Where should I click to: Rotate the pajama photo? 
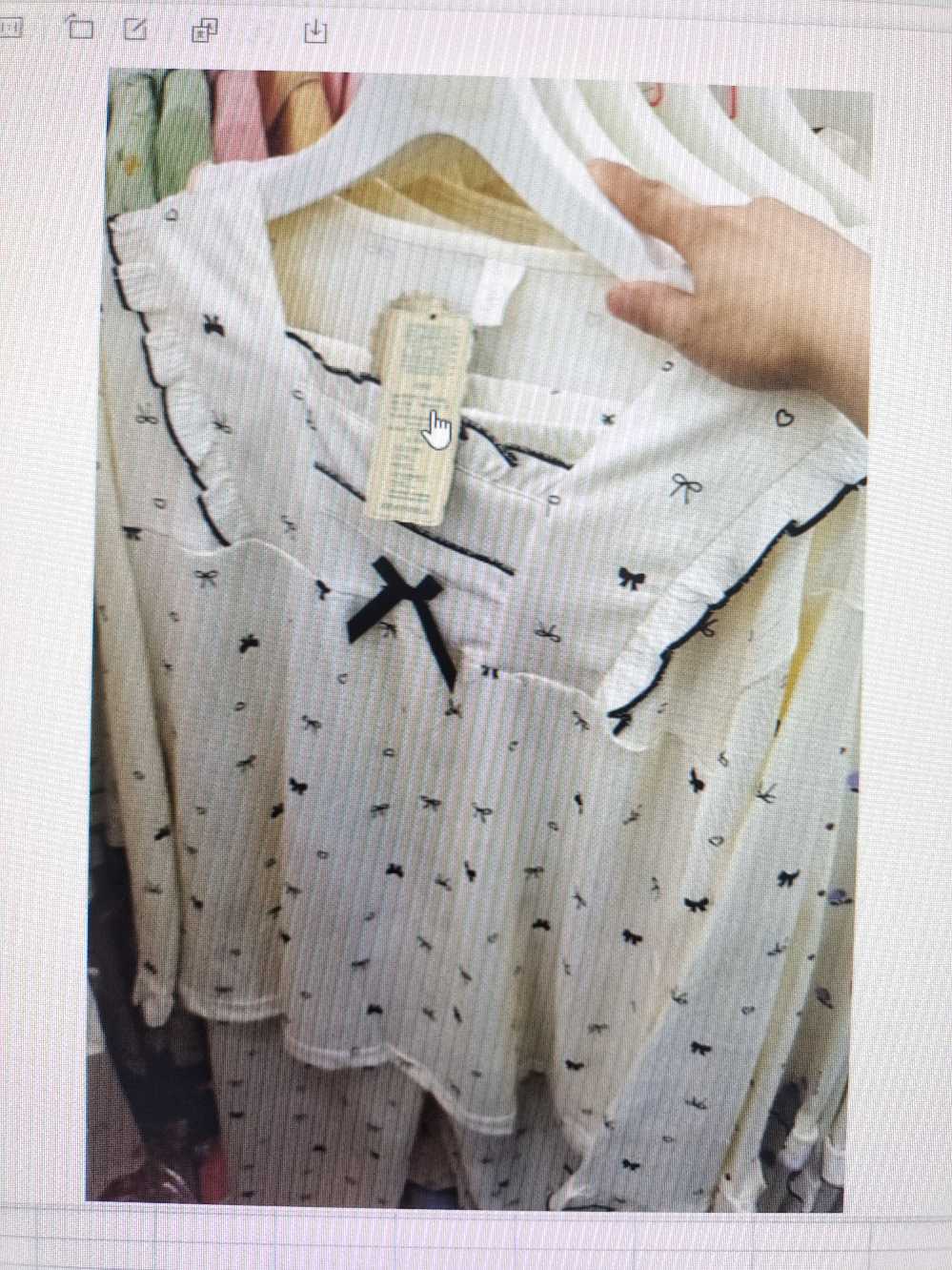80,29
